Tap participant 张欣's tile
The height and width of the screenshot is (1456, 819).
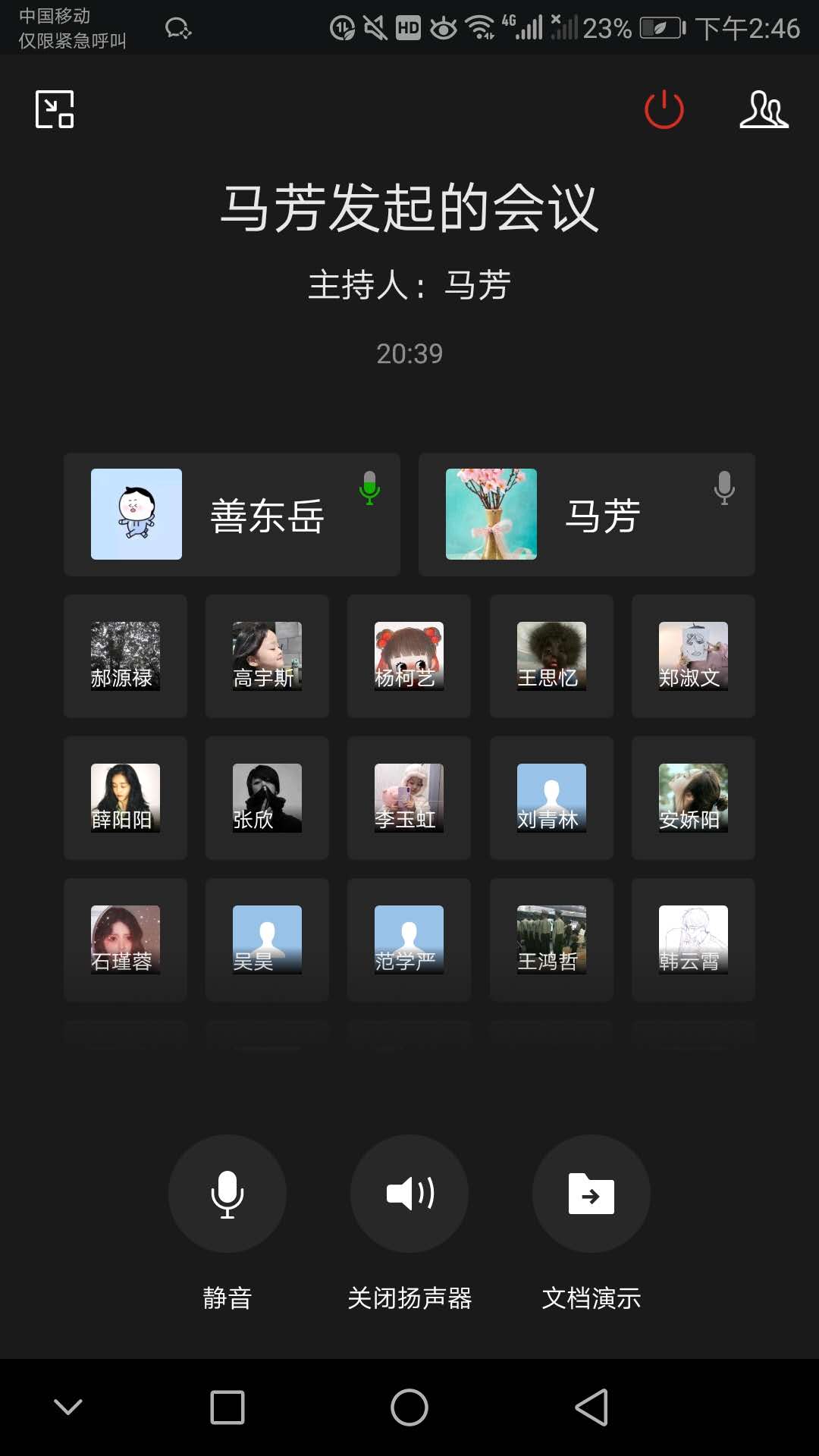267,798
